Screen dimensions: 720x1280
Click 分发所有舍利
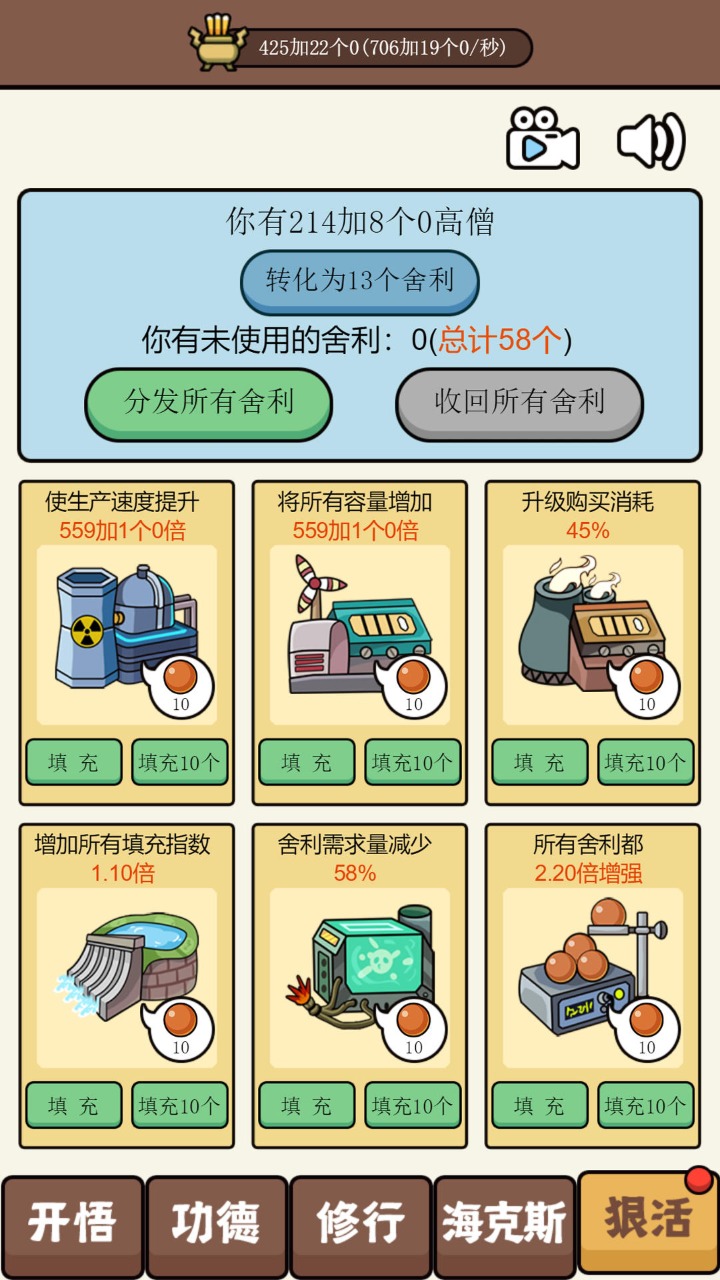tap(207, 401)
